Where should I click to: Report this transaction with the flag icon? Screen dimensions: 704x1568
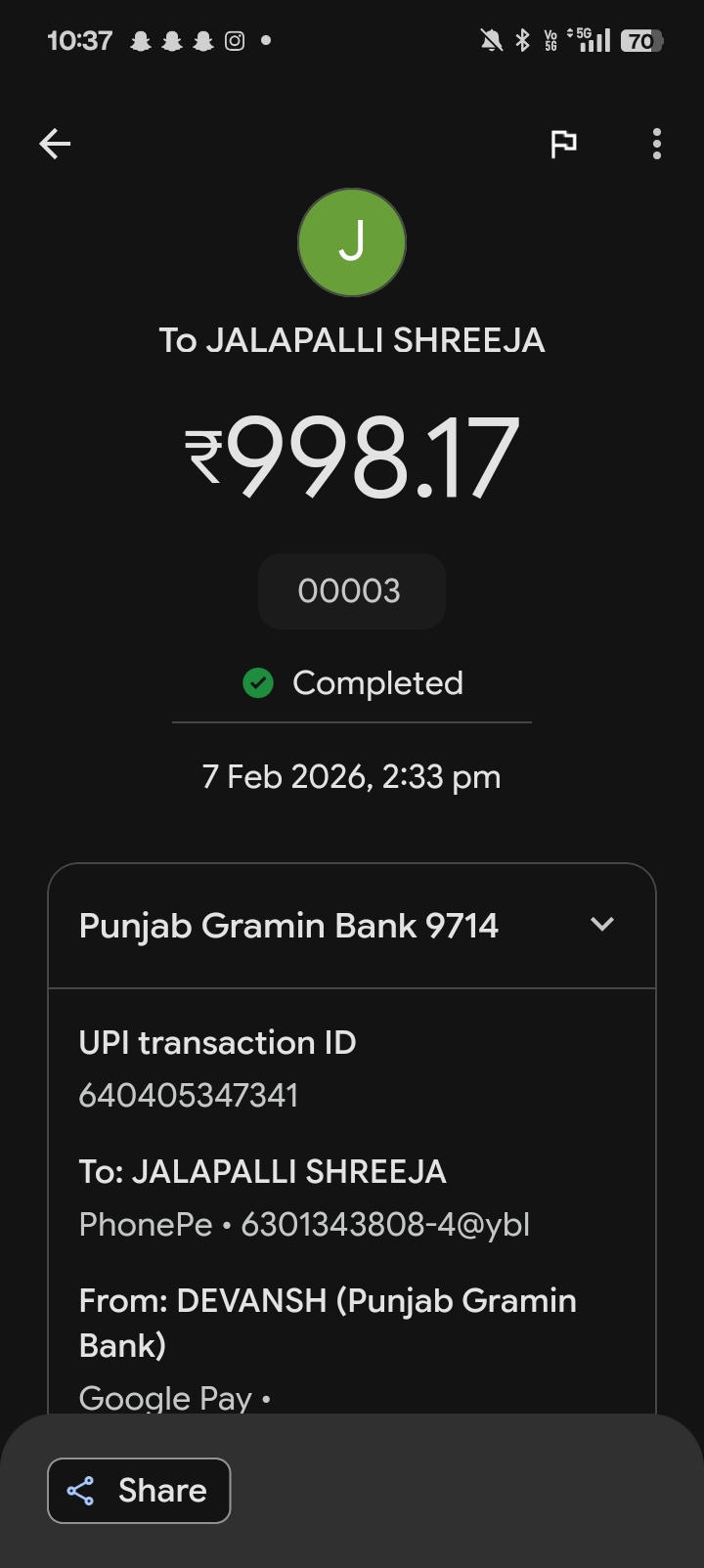tap(563, 145)
